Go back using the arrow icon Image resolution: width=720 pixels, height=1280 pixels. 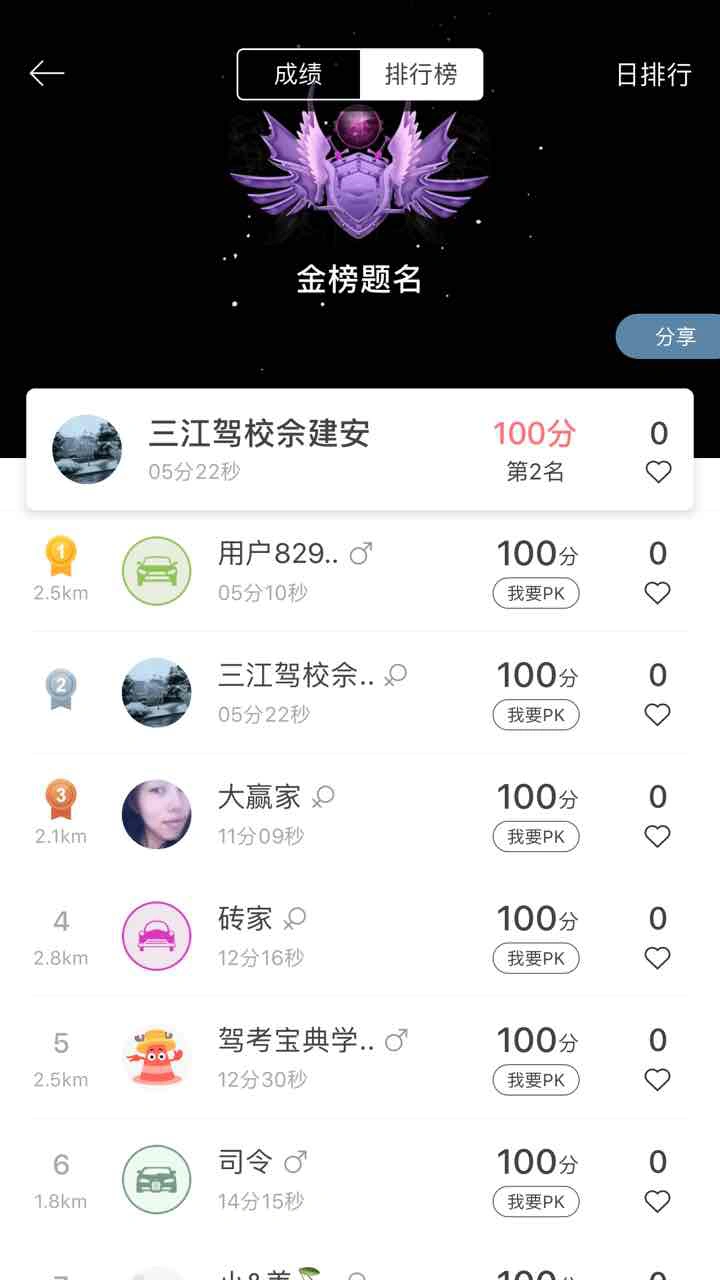(x=47, y=73)
